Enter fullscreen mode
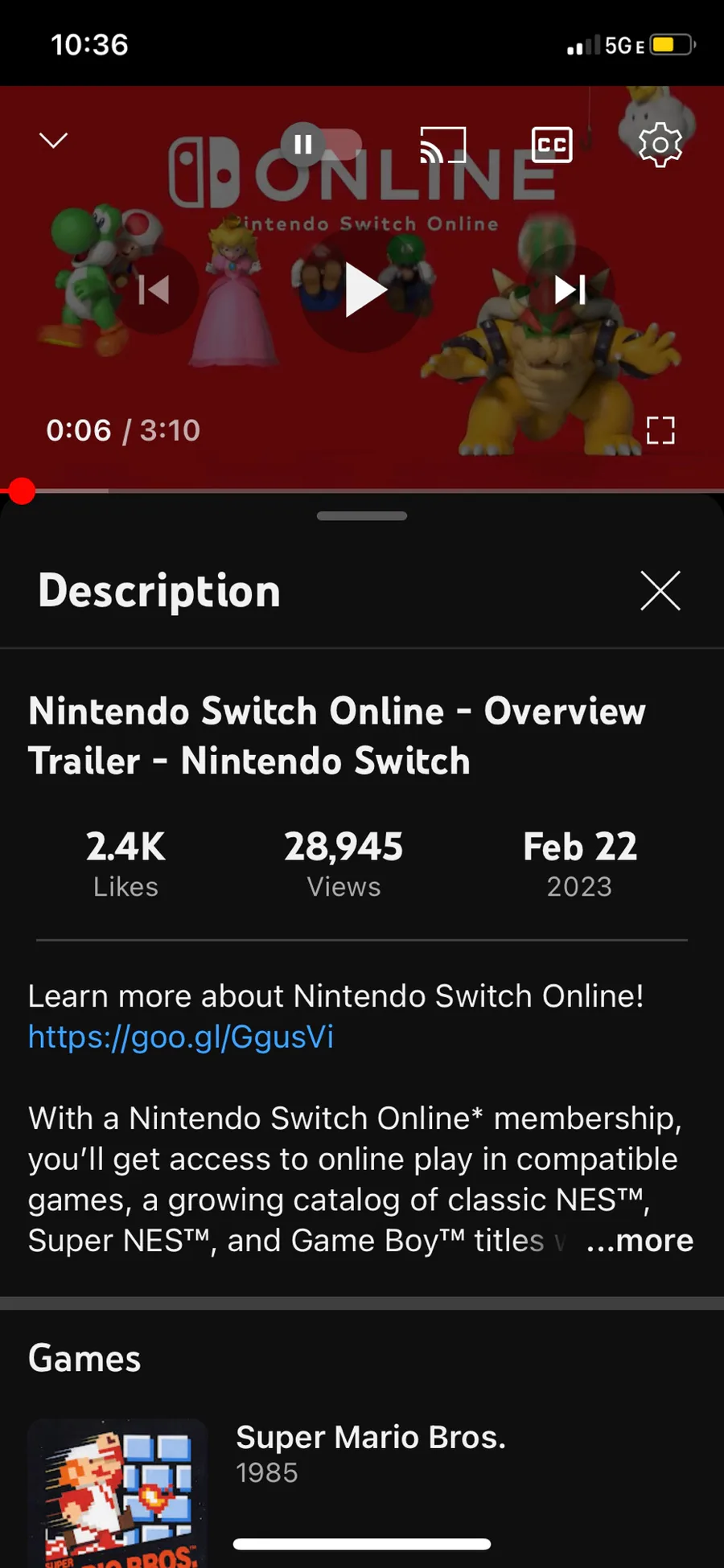Image resolution: width=724 pixels, height=1568 pixels. (660, 430)
